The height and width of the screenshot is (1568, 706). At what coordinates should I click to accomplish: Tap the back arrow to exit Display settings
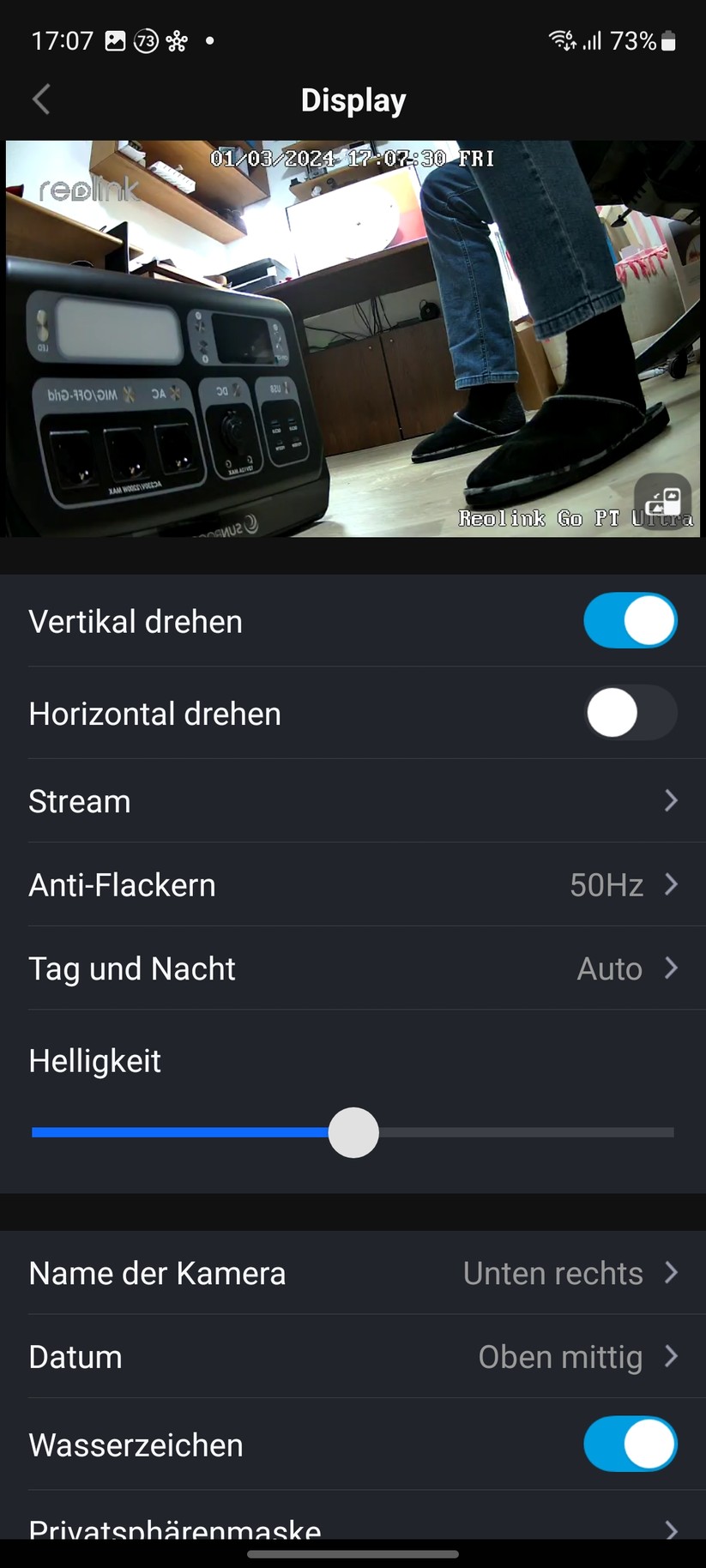click(x=40, y=99)
